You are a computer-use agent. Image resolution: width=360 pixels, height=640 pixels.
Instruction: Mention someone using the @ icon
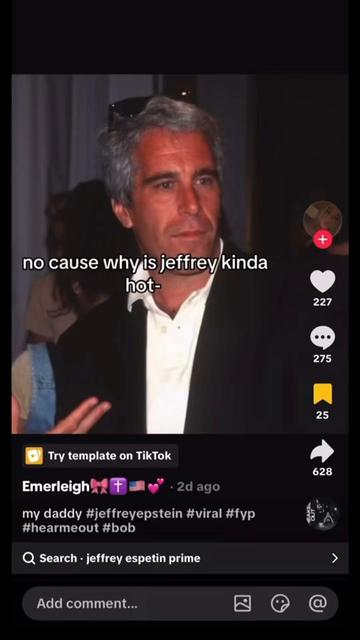click(318, 603)
